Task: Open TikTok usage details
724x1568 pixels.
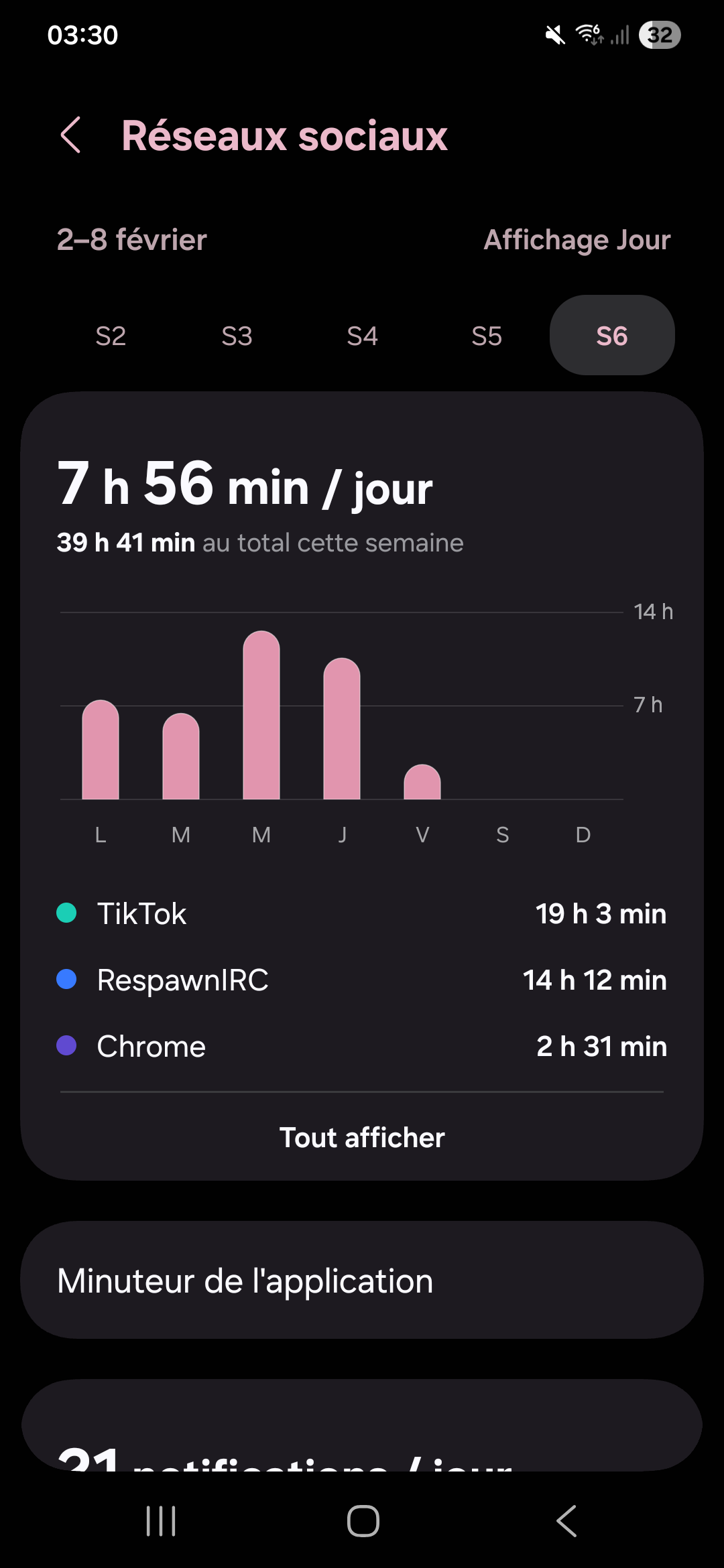Action: click(362, 914)
